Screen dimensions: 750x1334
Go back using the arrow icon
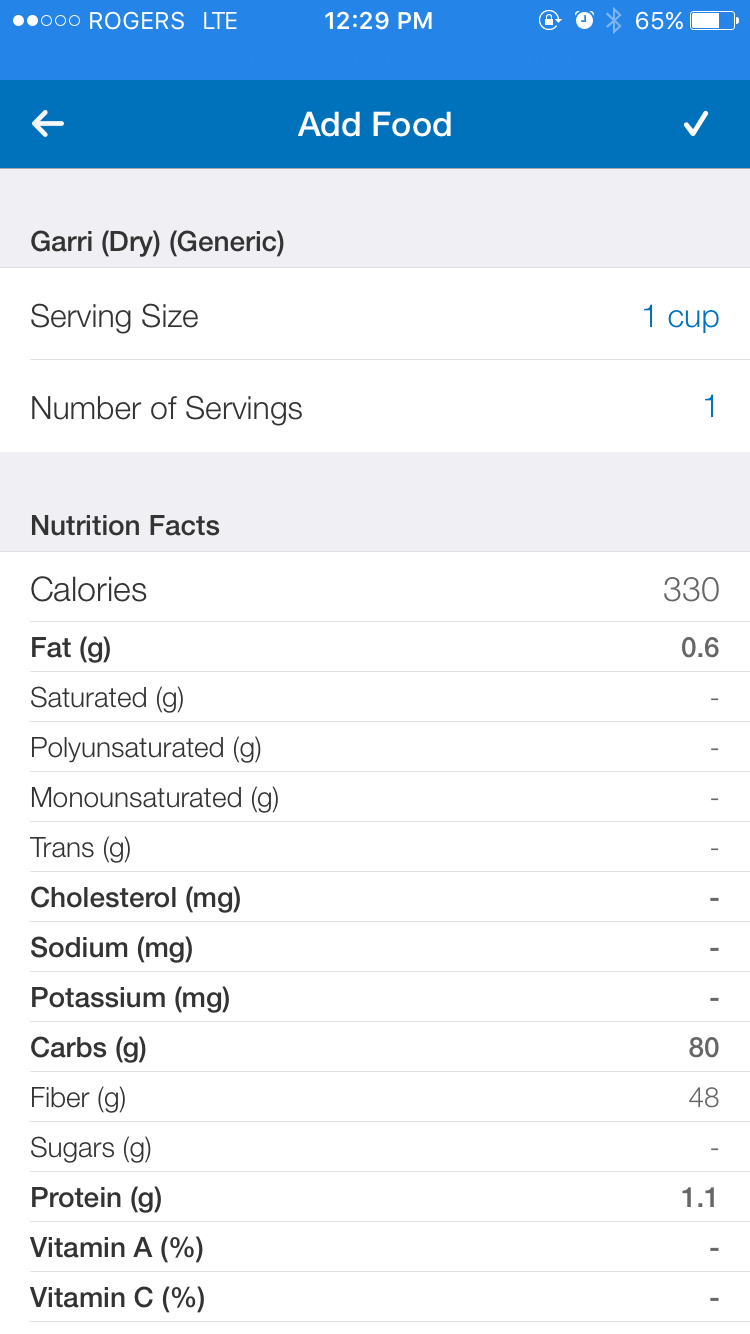48,124
